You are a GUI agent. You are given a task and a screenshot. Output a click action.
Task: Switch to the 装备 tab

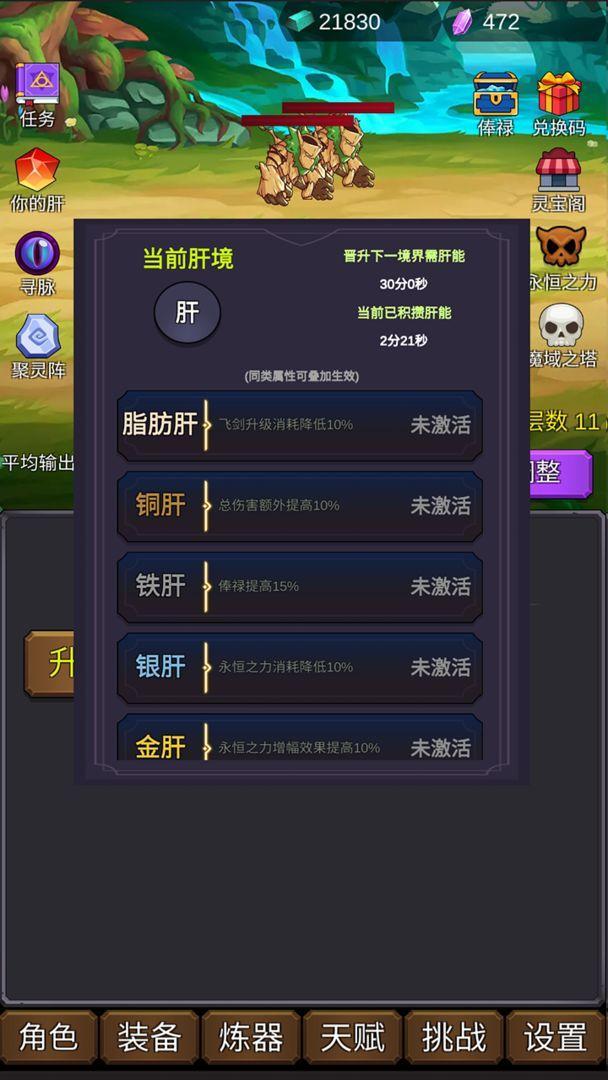click(149, 1037)
